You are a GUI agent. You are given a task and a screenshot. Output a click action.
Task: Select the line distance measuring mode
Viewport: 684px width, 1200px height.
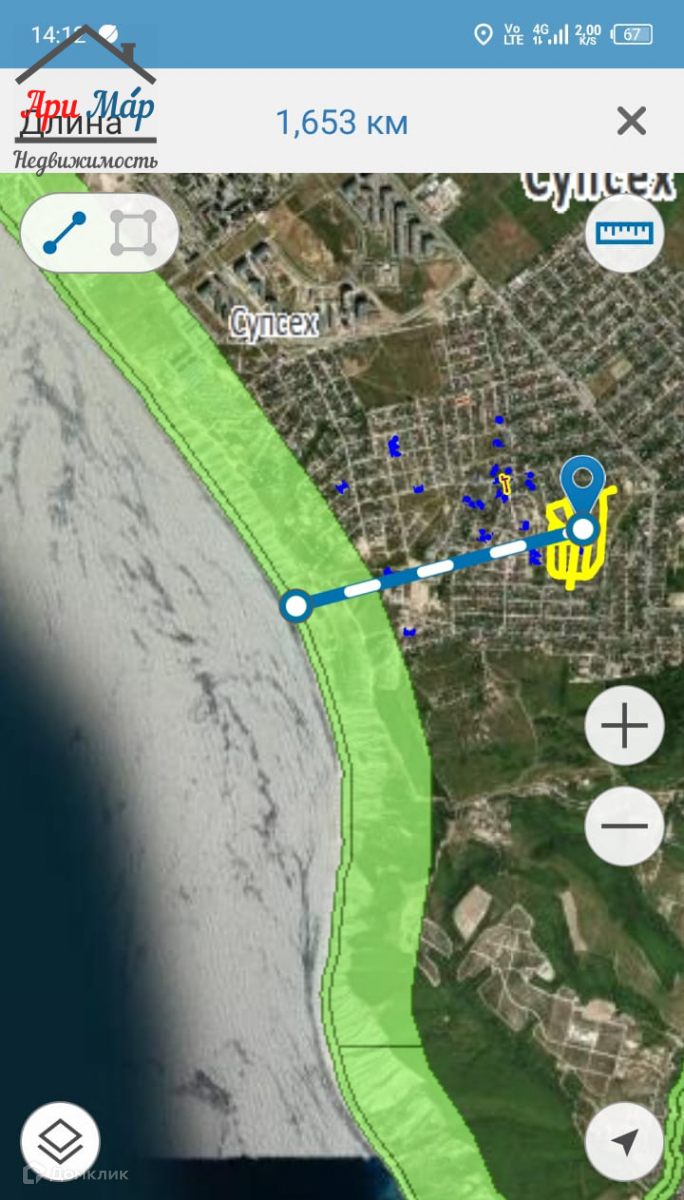pos(65,232)
